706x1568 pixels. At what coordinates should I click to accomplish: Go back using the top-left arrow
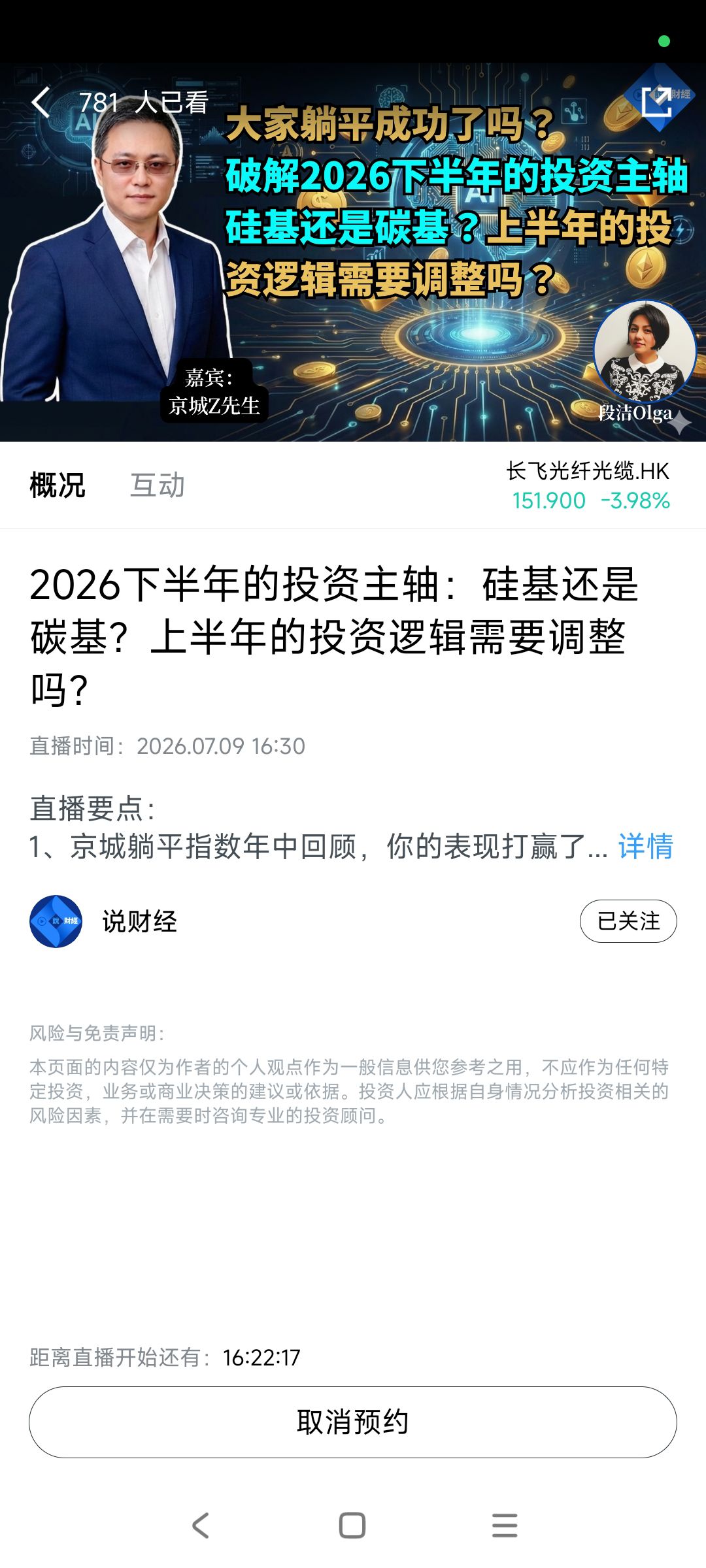41,103
